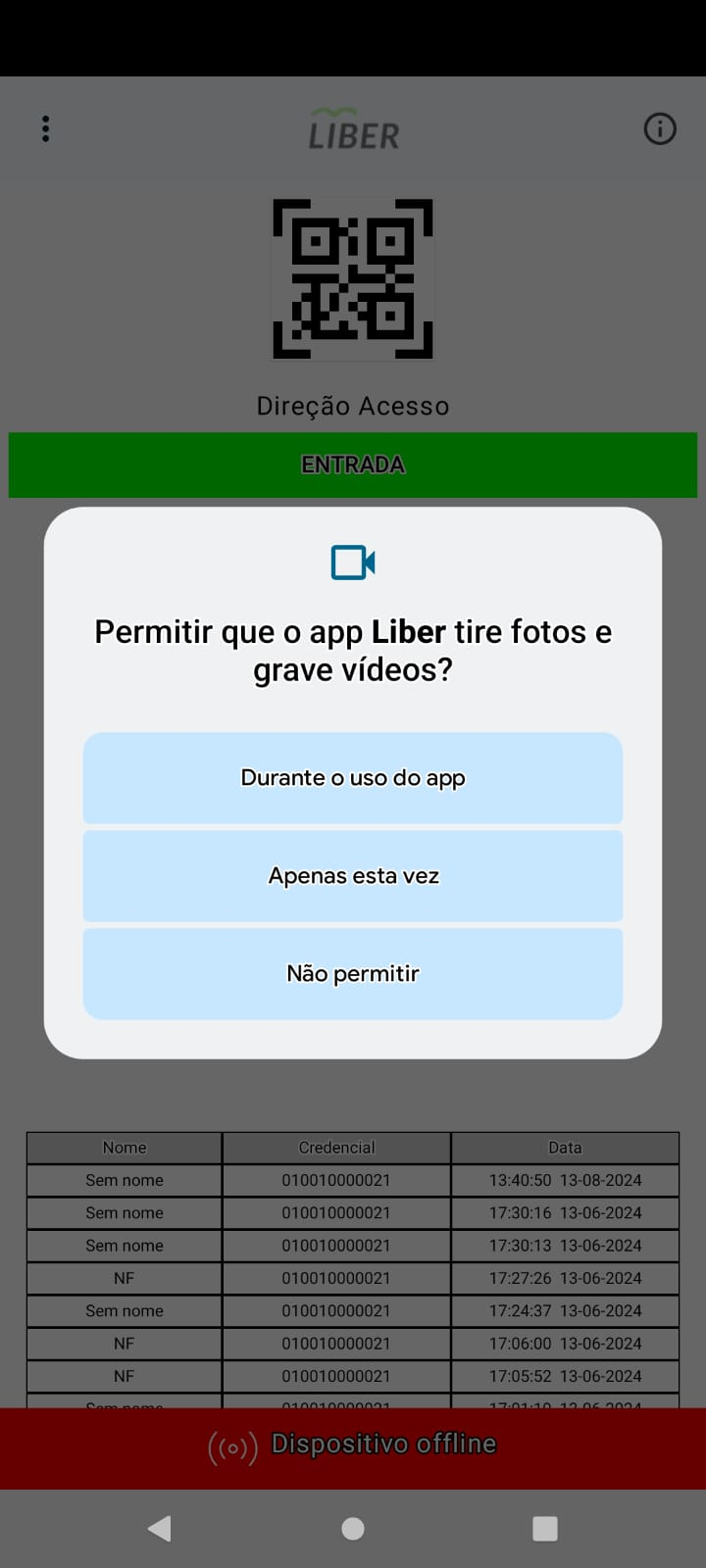Choose "Apenas esta vez" permission option
The height and width of the screenshot is (1568, 706).
coord(353,876)
